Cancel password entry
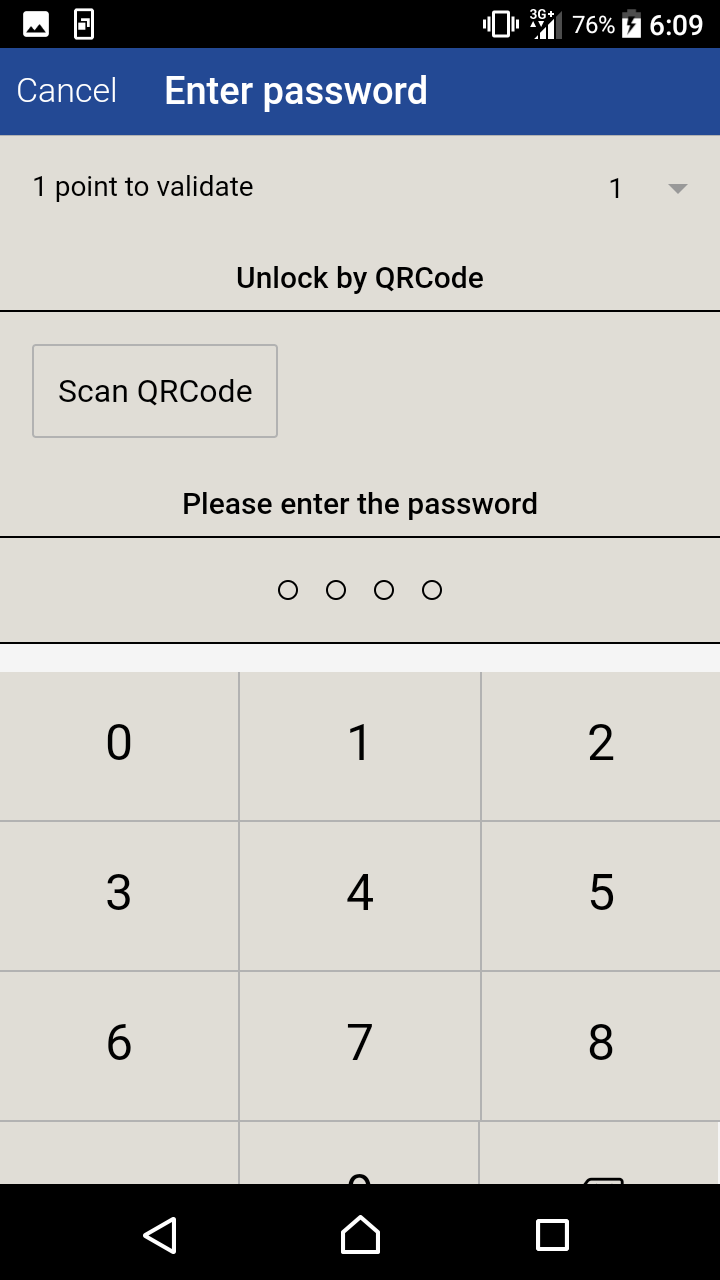This screenshot has width=720, height=1280. point(67,91)
